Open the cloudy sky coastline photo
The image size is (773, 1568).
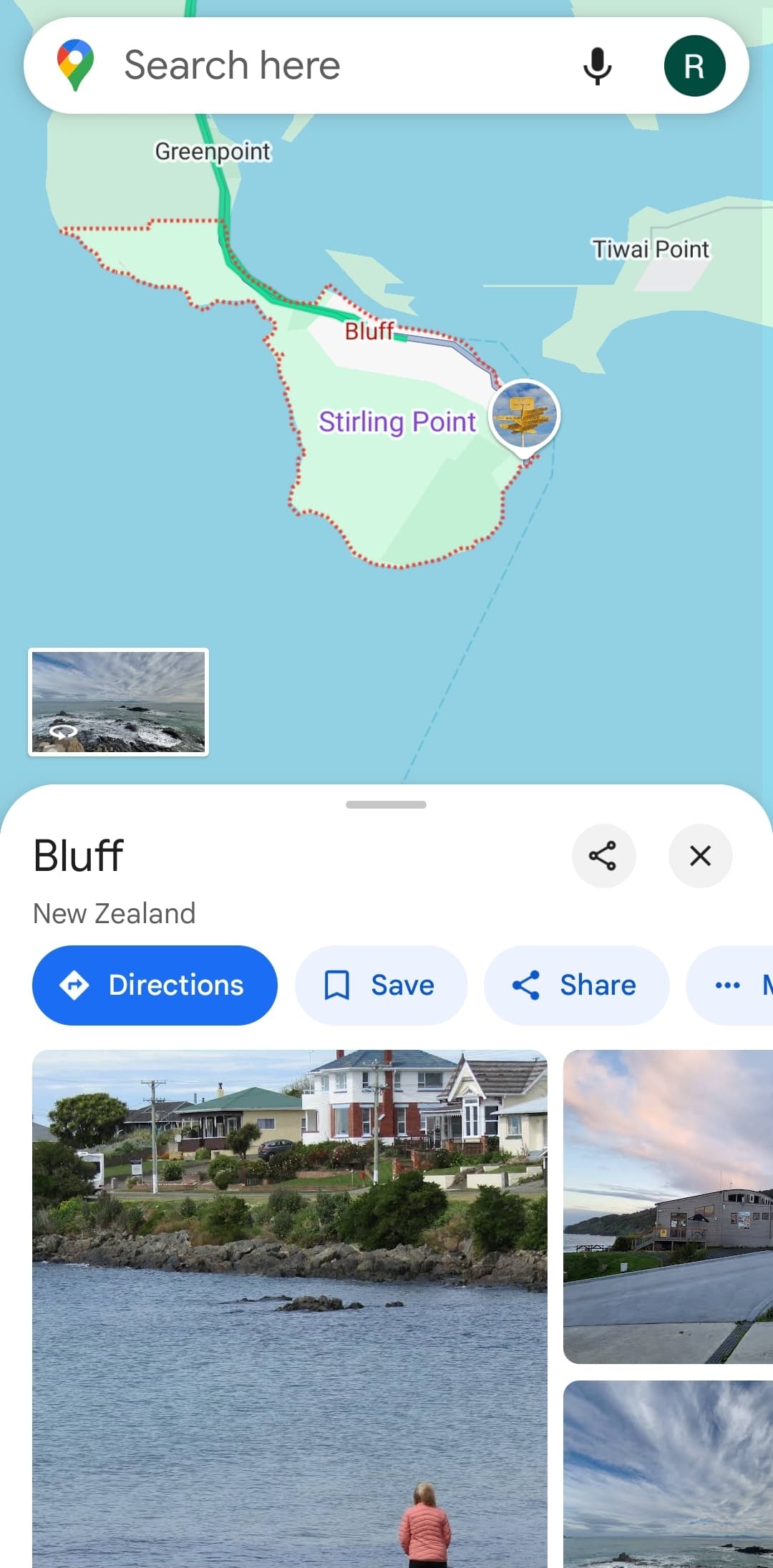668,1474
